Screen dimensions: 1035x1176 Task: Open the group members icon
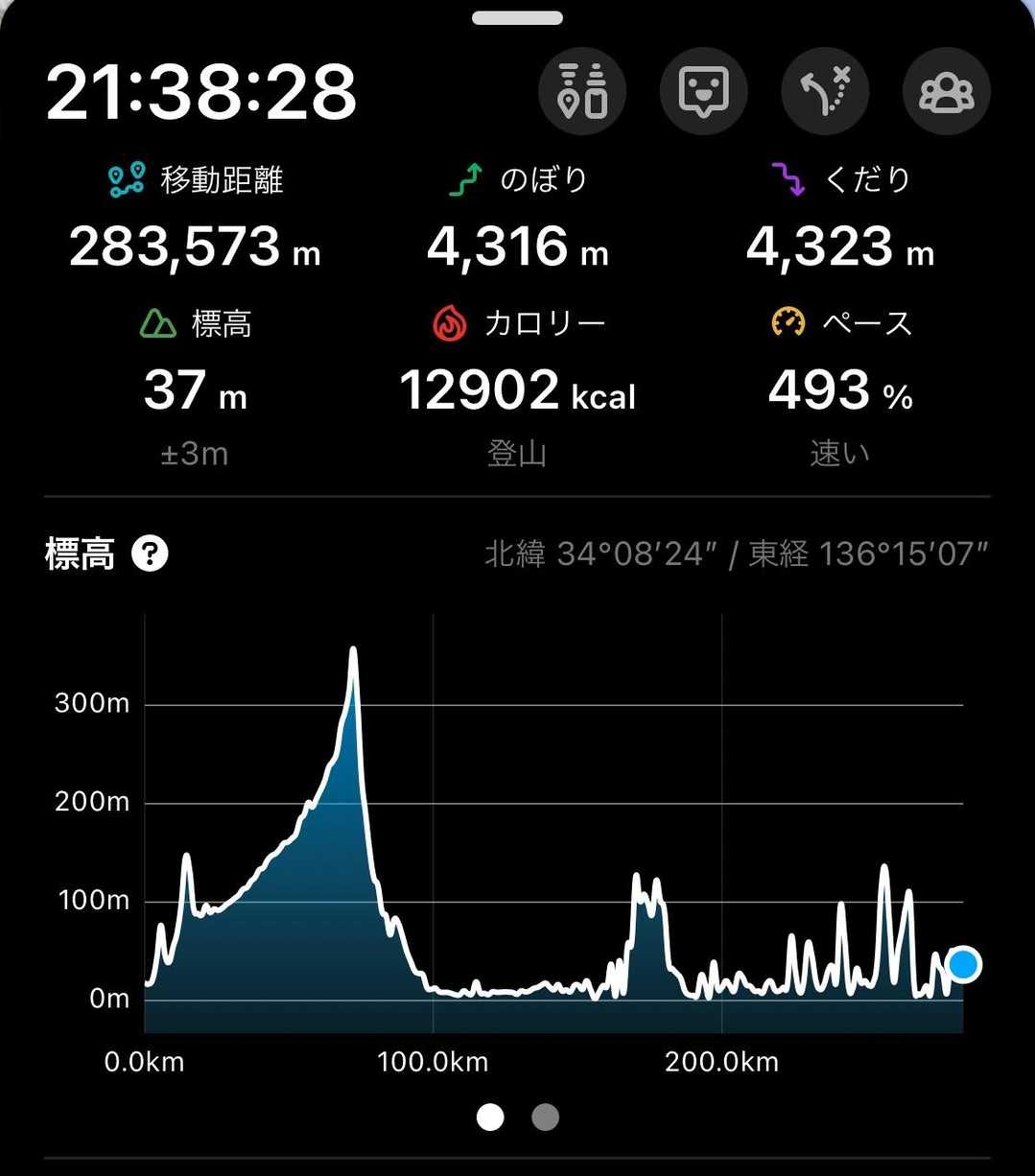point(947,93)
